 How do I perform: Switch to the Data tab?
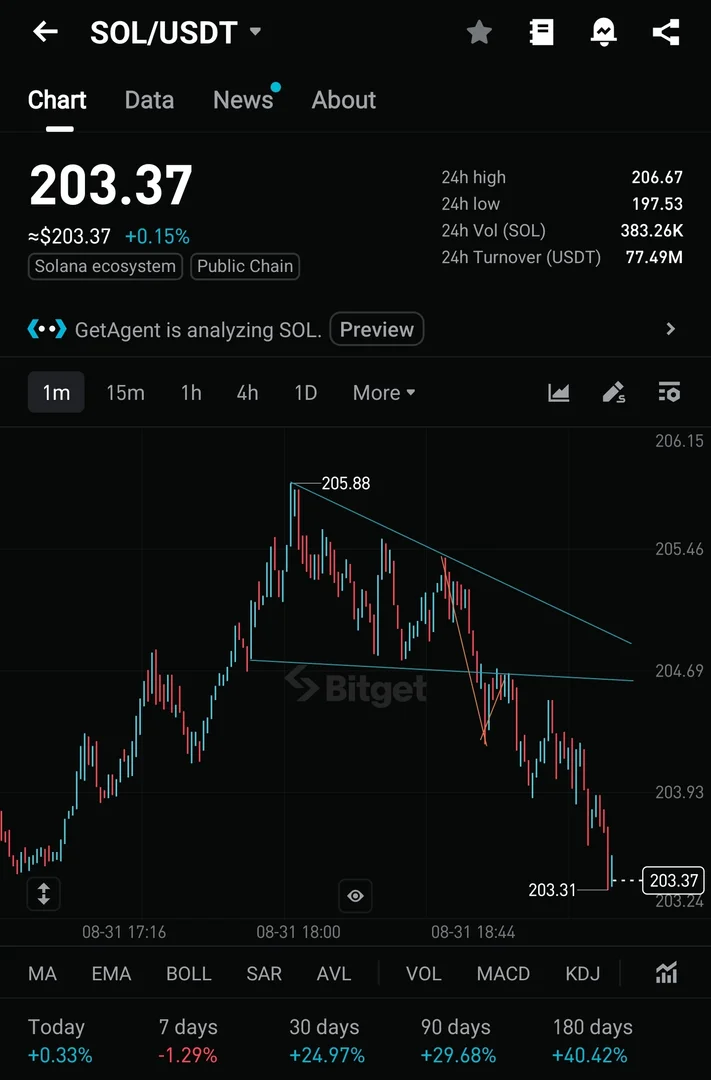[149, 100]
